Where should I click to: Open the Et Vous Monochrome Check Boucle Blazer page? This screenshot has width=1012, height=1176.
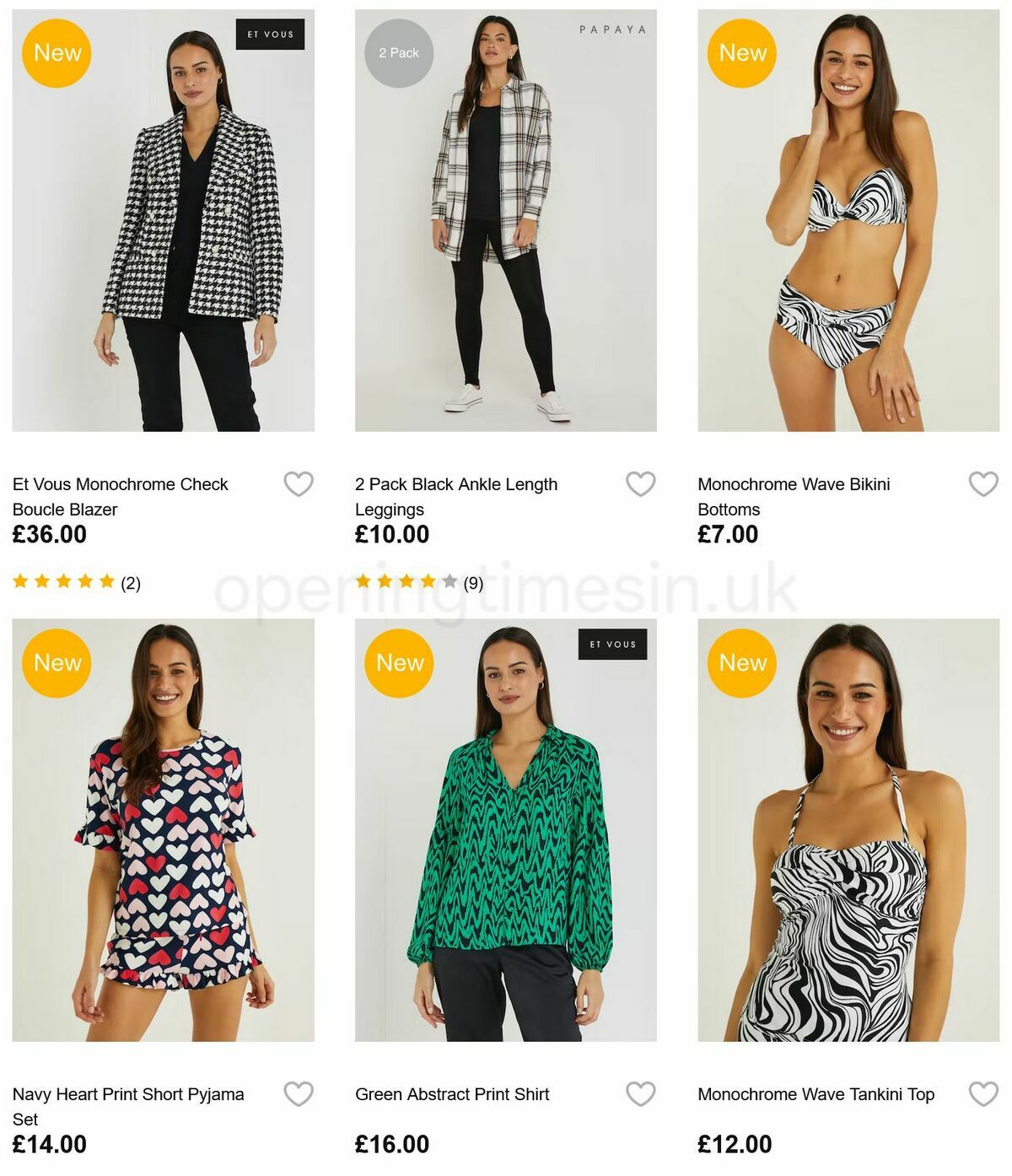[x=120, y=496]
